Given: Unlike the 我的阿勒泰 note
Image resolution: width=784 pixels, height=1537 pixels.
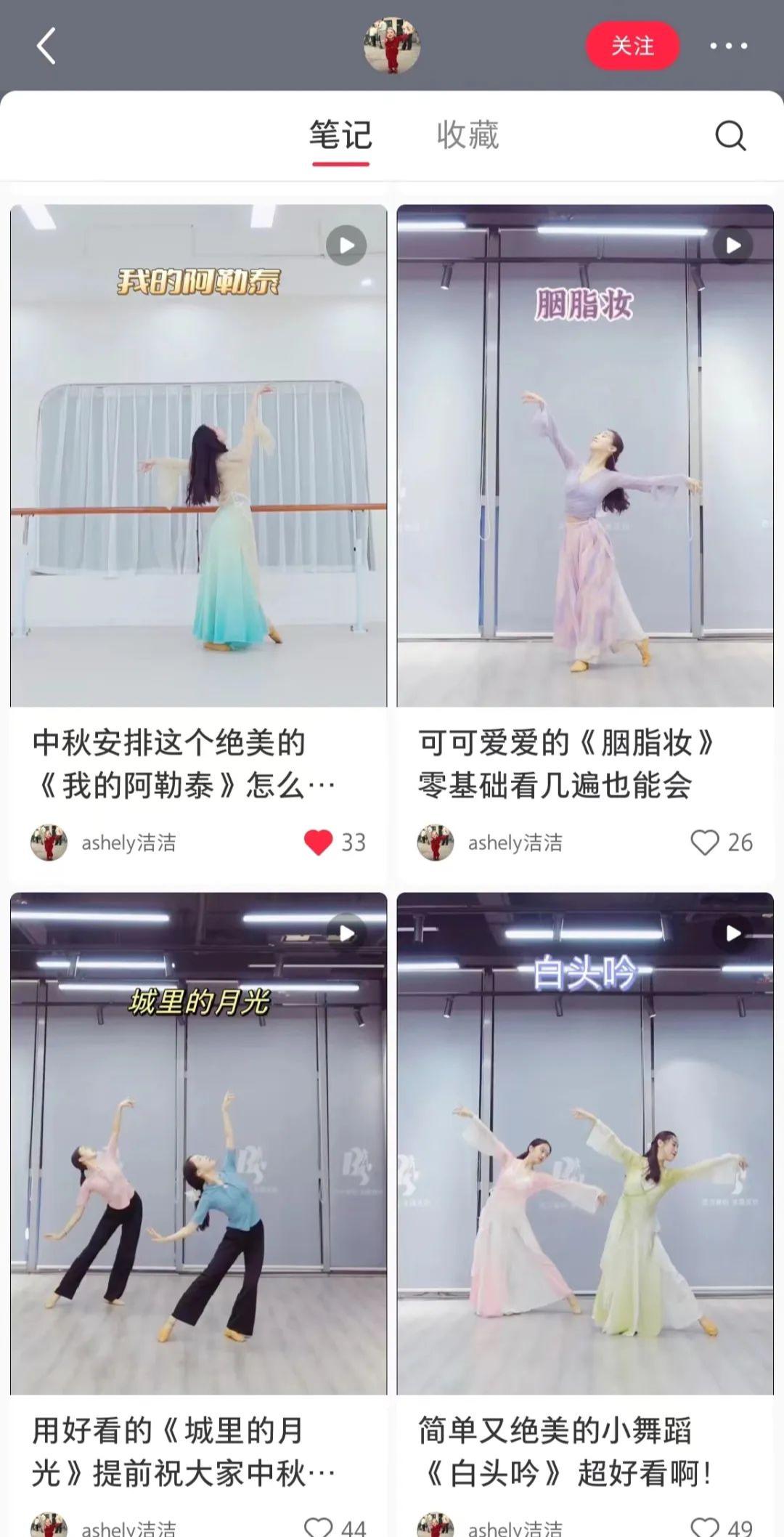Looking at the screenshot, I should (x=318, y=843).
